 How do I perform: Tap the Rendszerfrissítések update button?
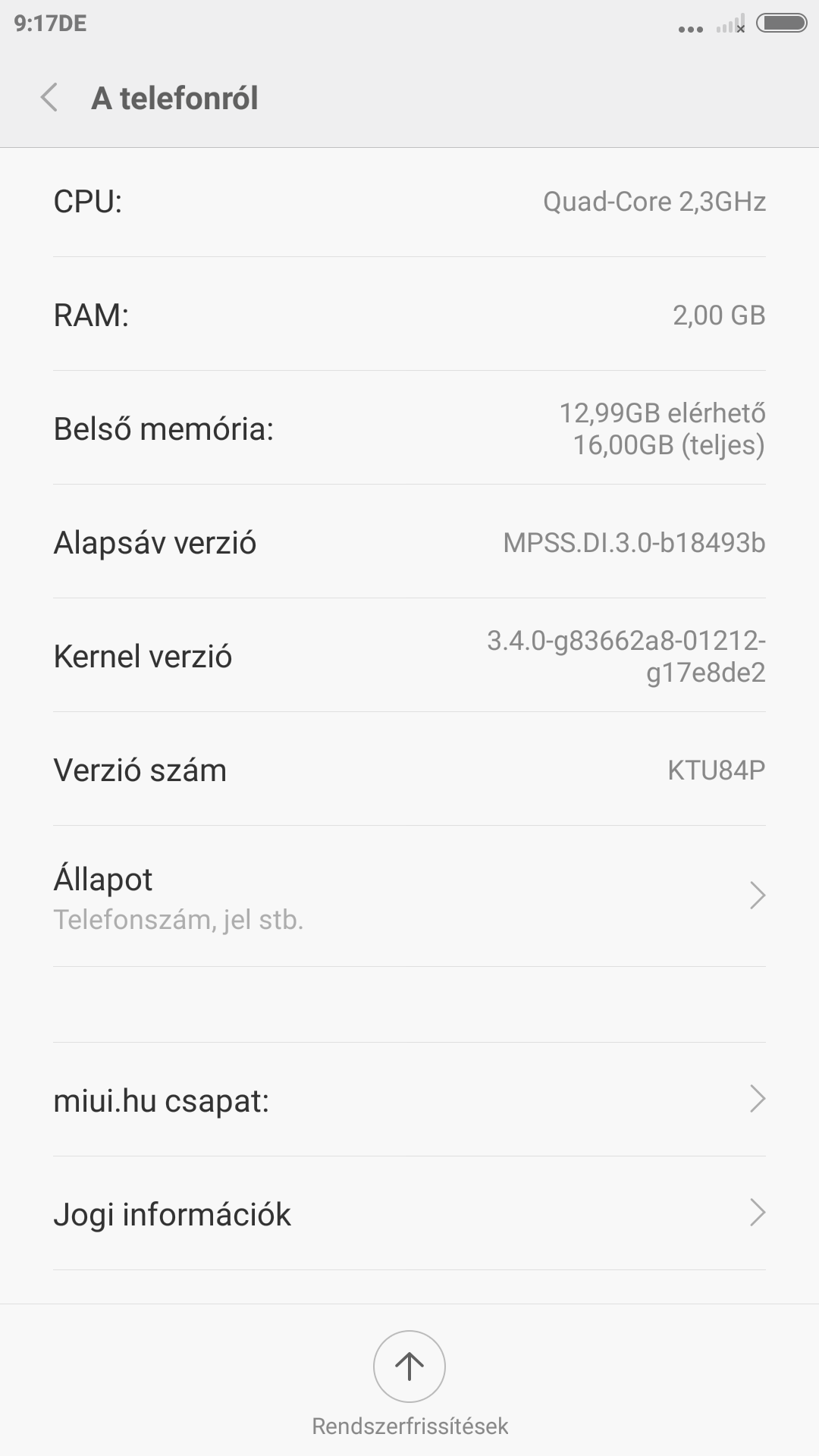point(409,1367)
